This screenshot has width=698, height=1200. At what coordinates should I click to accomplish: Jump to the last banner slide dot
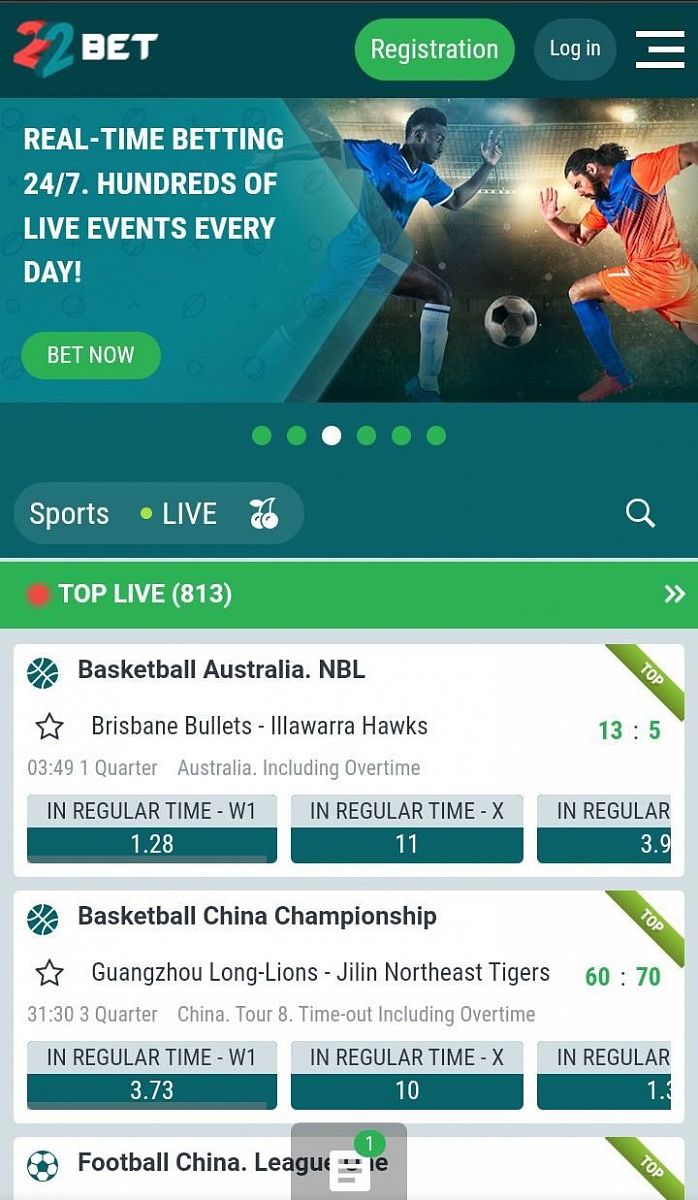pos(436,435)
